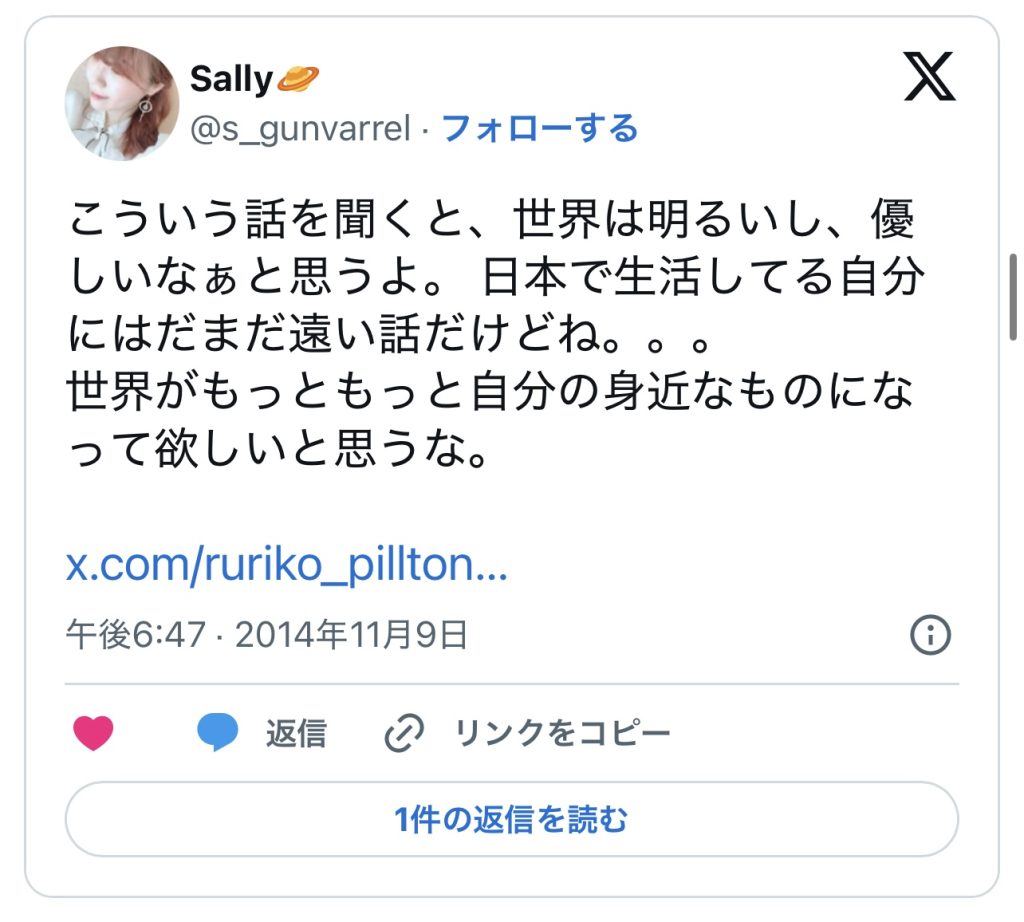Open the info icon beside the date
The height and width of the screenshot is (922, 1024).
coord(930,635)
